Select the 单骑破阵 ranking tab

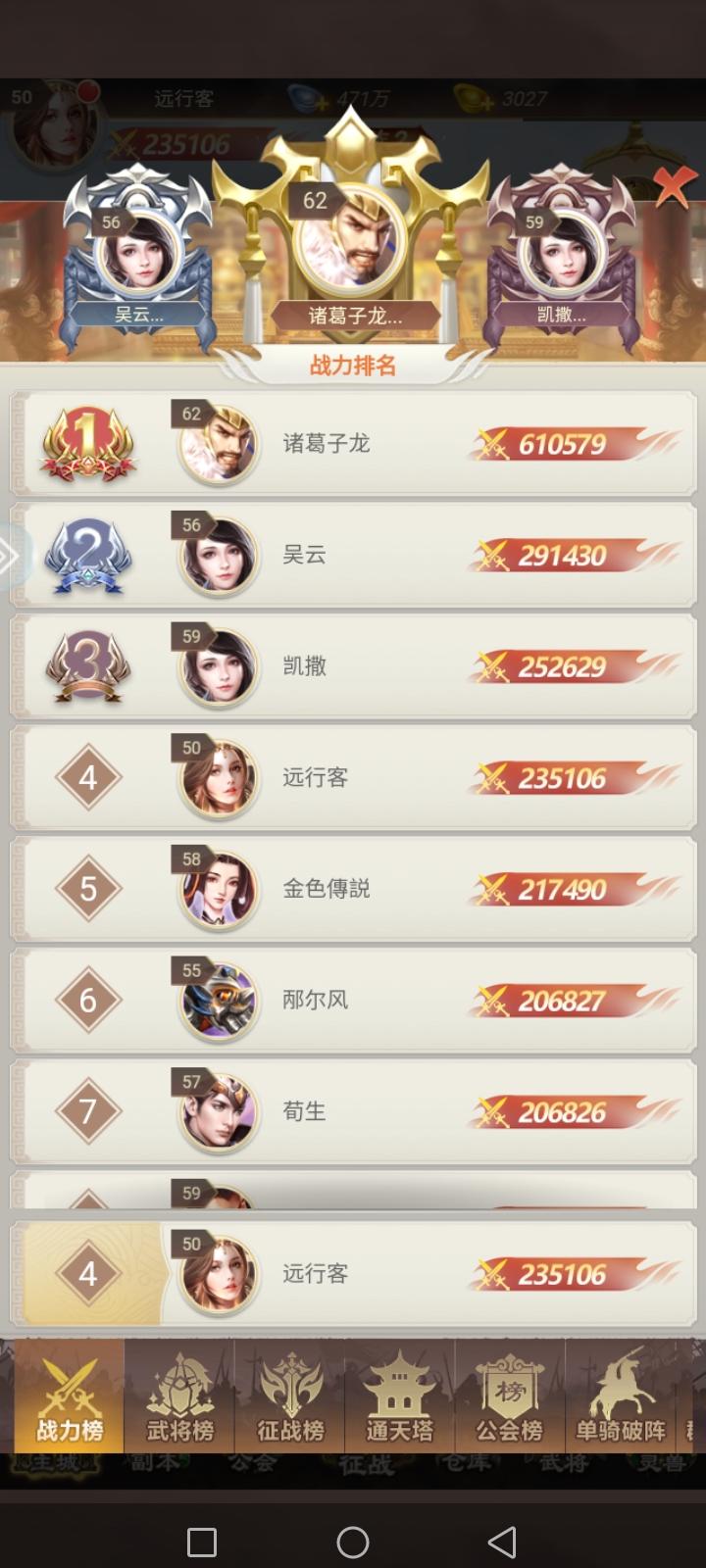(620, 1396)
